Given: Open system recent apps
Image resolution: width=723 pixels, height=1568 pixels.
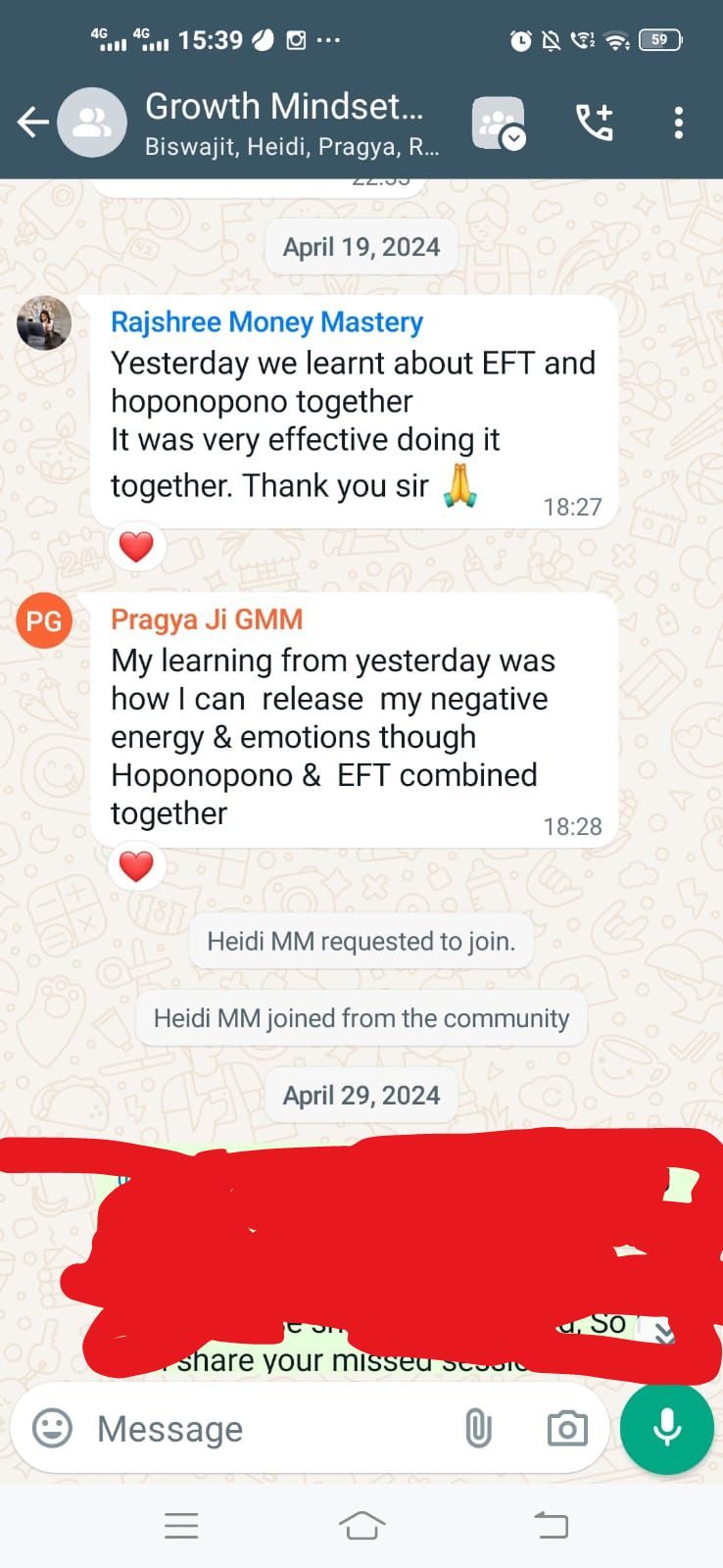Looking at the screenshot, I should pyautogui.click(x=181, y=1525).
